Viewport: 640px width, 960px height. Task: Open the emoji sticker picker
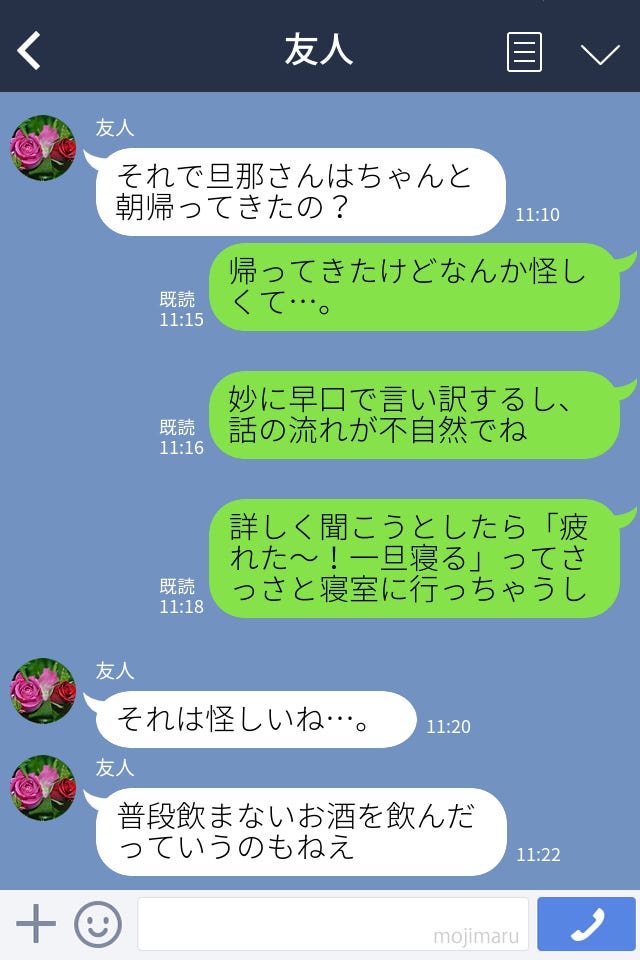coord(98,924)
